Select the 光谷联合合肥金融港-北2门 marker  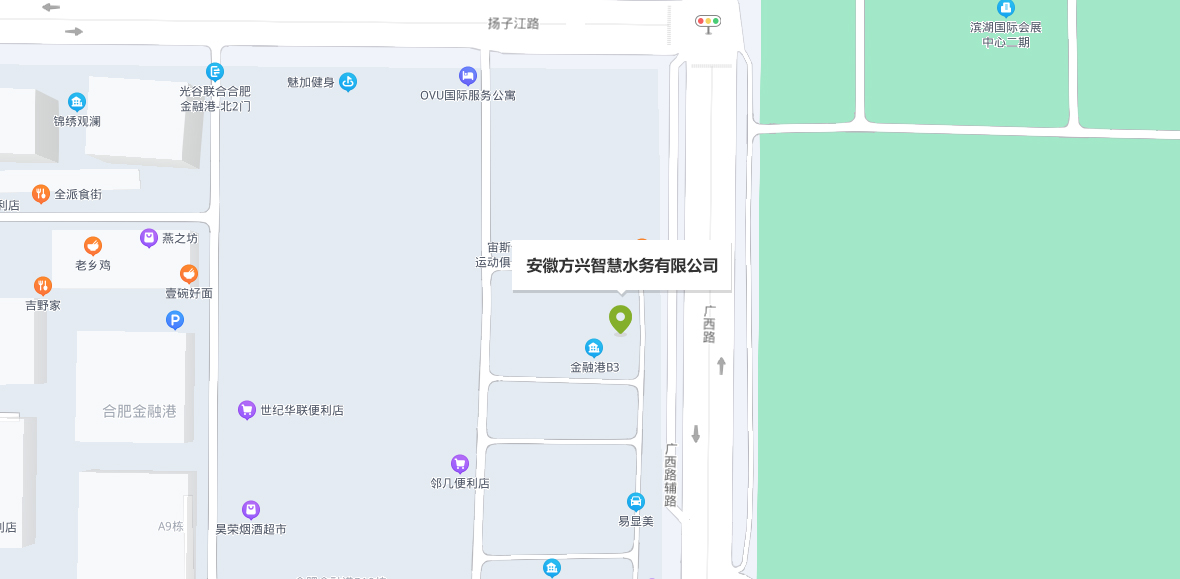coord(215,72)
